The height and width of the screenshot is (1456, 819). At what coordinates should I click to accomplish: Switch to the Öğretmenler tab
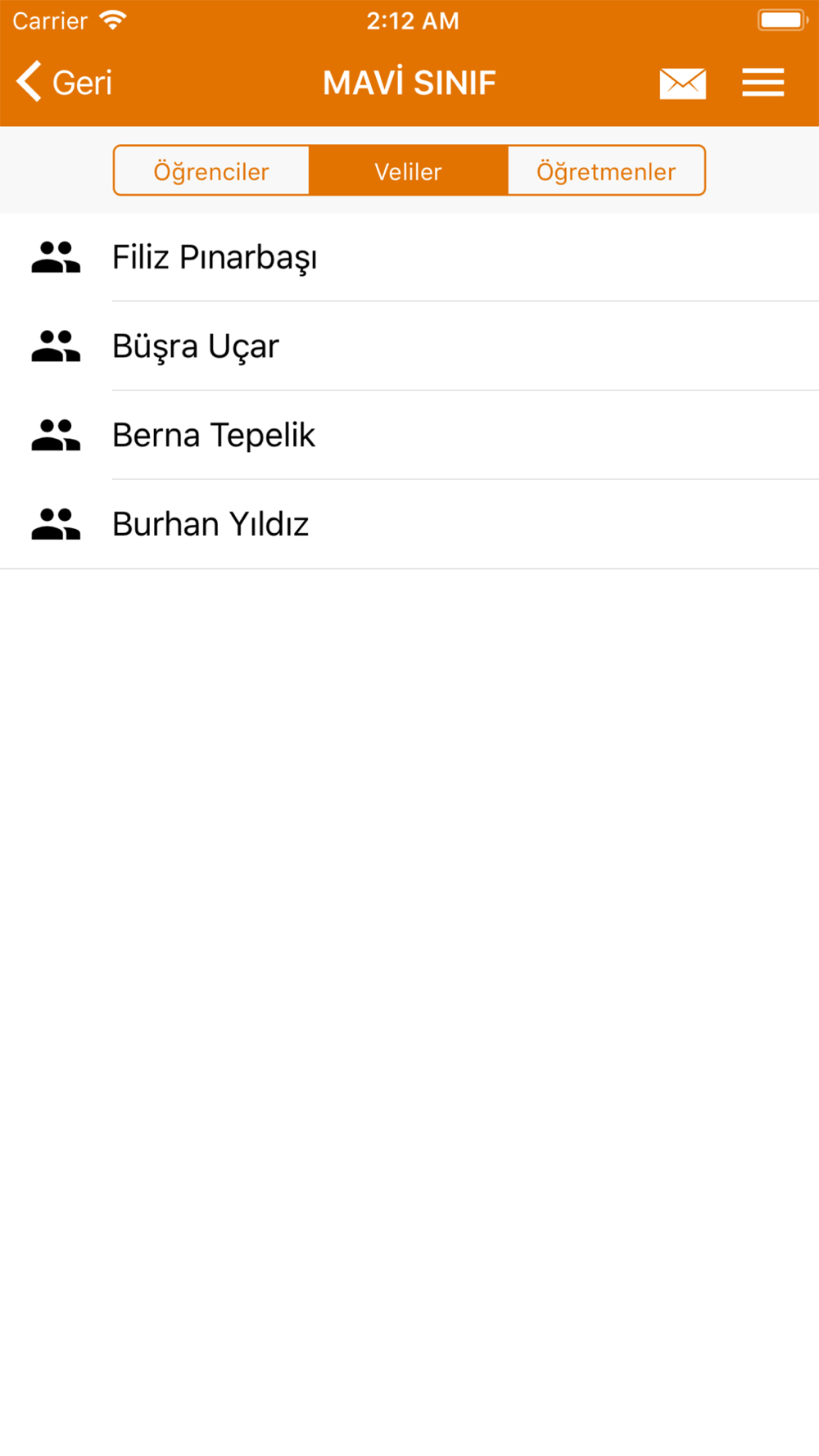[x=606, y=171]
